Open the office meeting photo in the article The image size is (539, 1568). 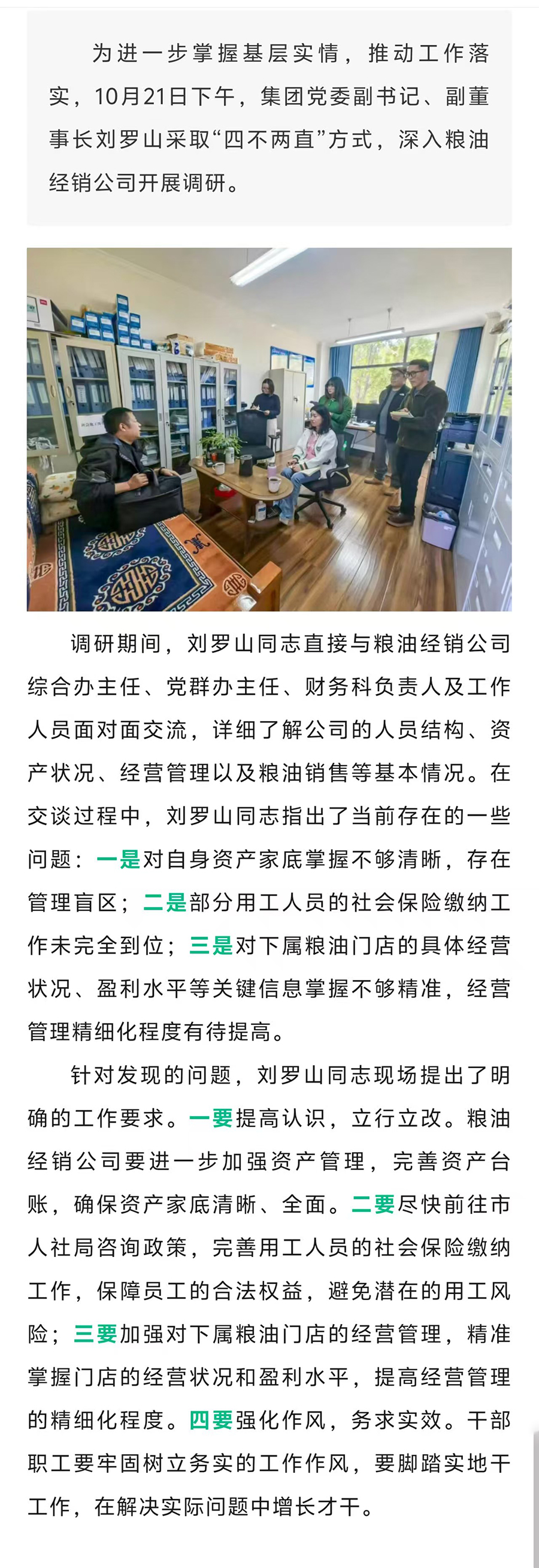(269, 429)
